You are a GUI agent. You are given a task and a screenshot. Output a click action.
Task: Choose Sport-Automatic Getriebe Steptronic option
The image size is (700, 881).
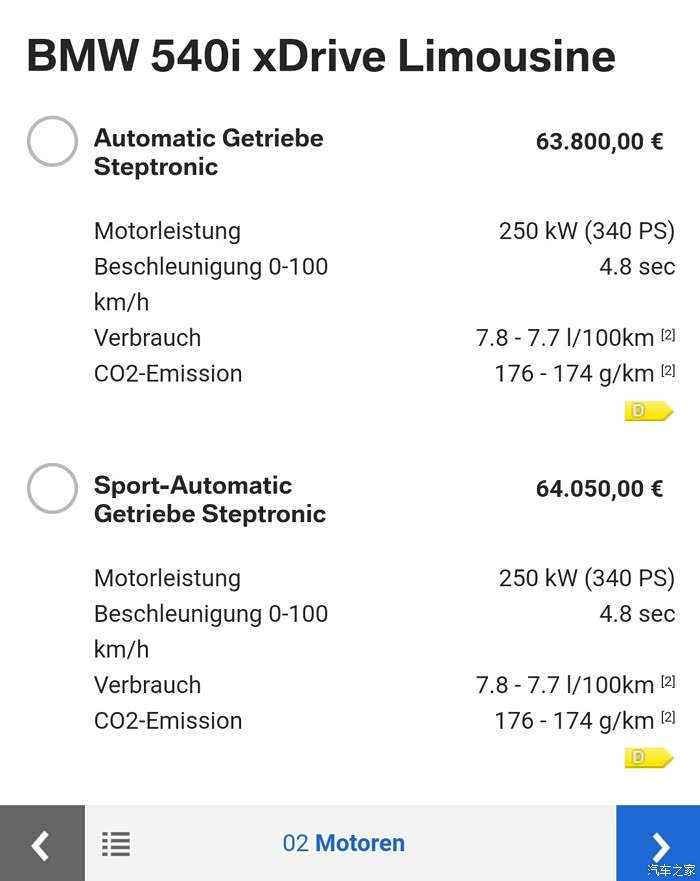[x=52, y=489]
